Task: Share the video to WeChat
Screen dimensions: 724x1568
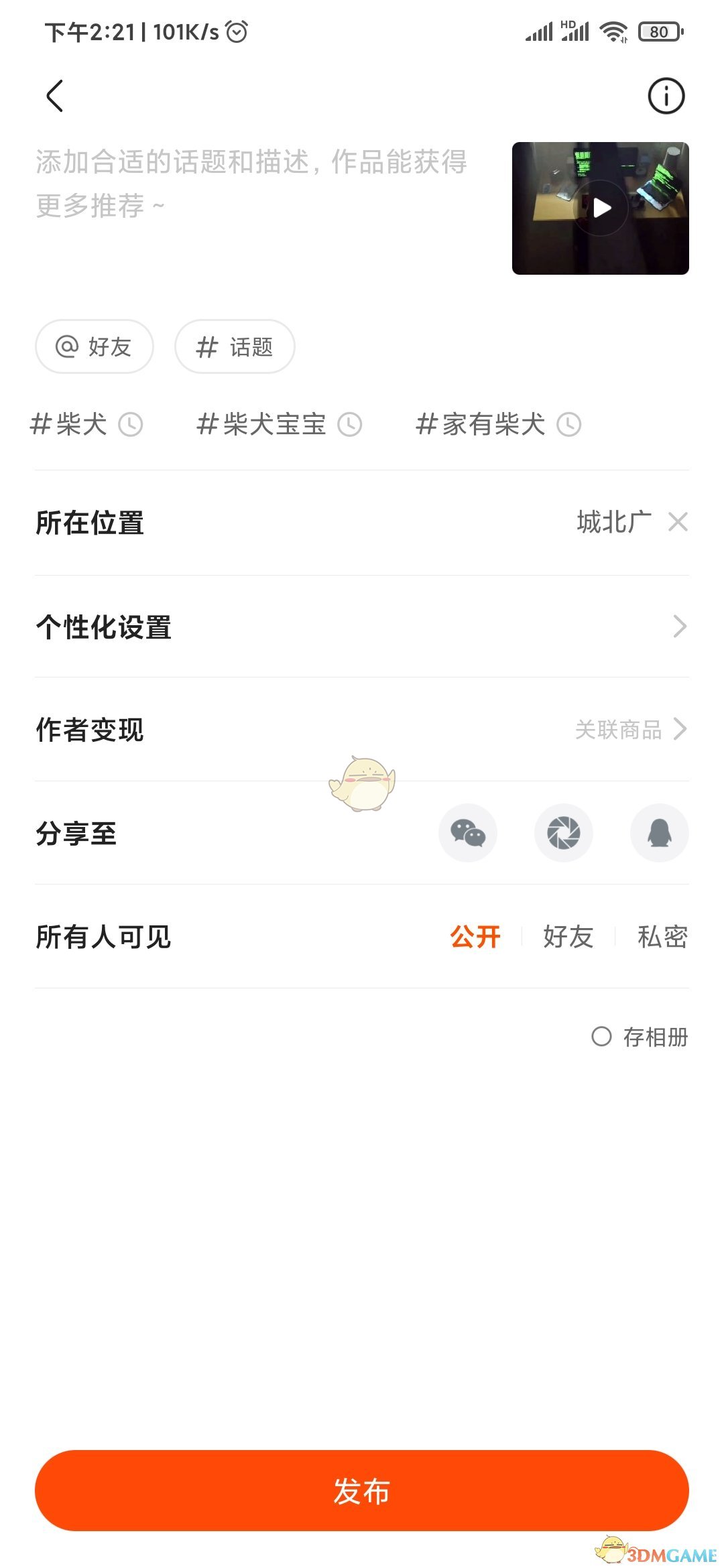Action: point(468,833)
